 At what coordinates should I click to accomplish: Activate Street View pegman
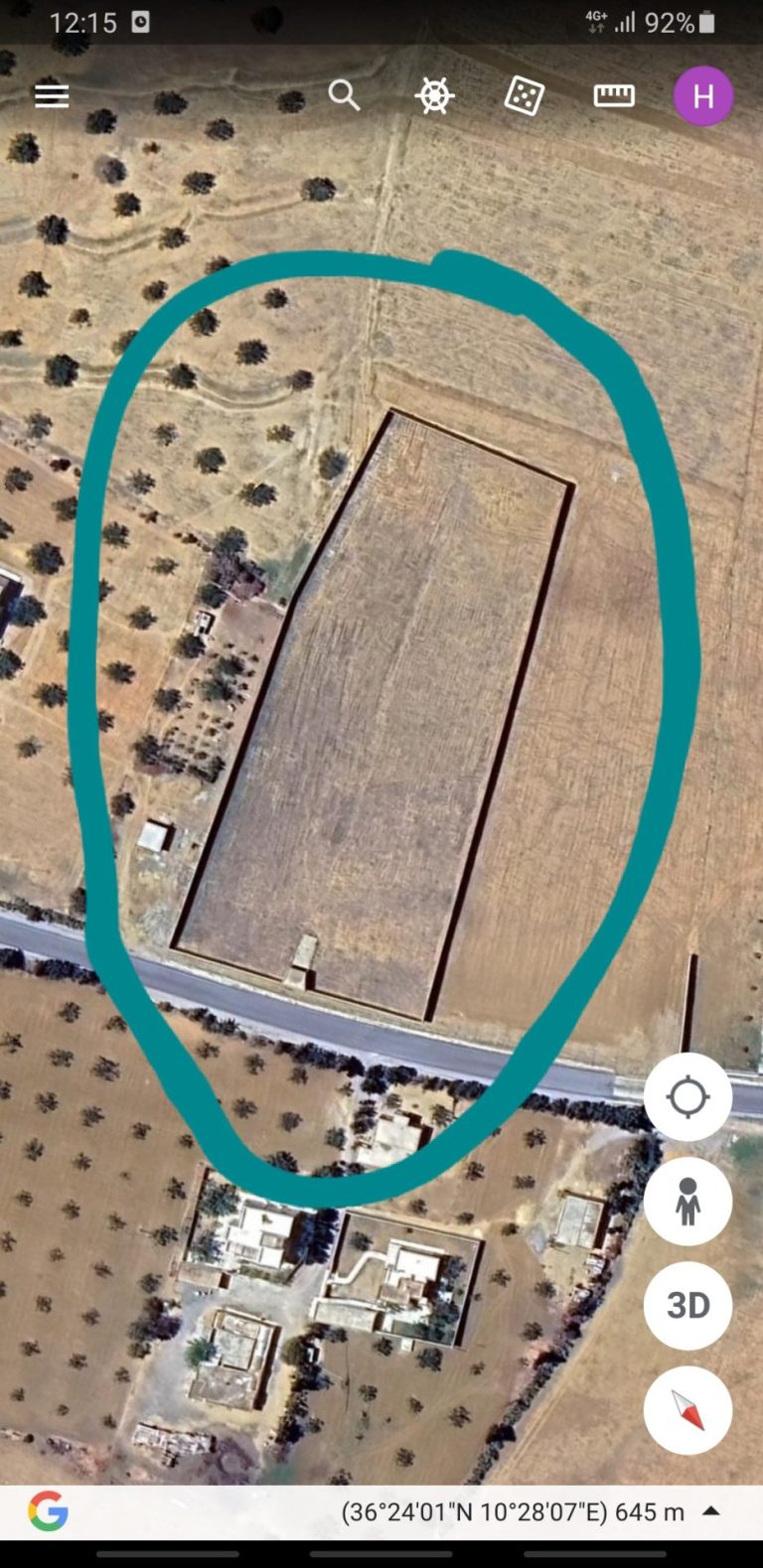click(687, 1202)
